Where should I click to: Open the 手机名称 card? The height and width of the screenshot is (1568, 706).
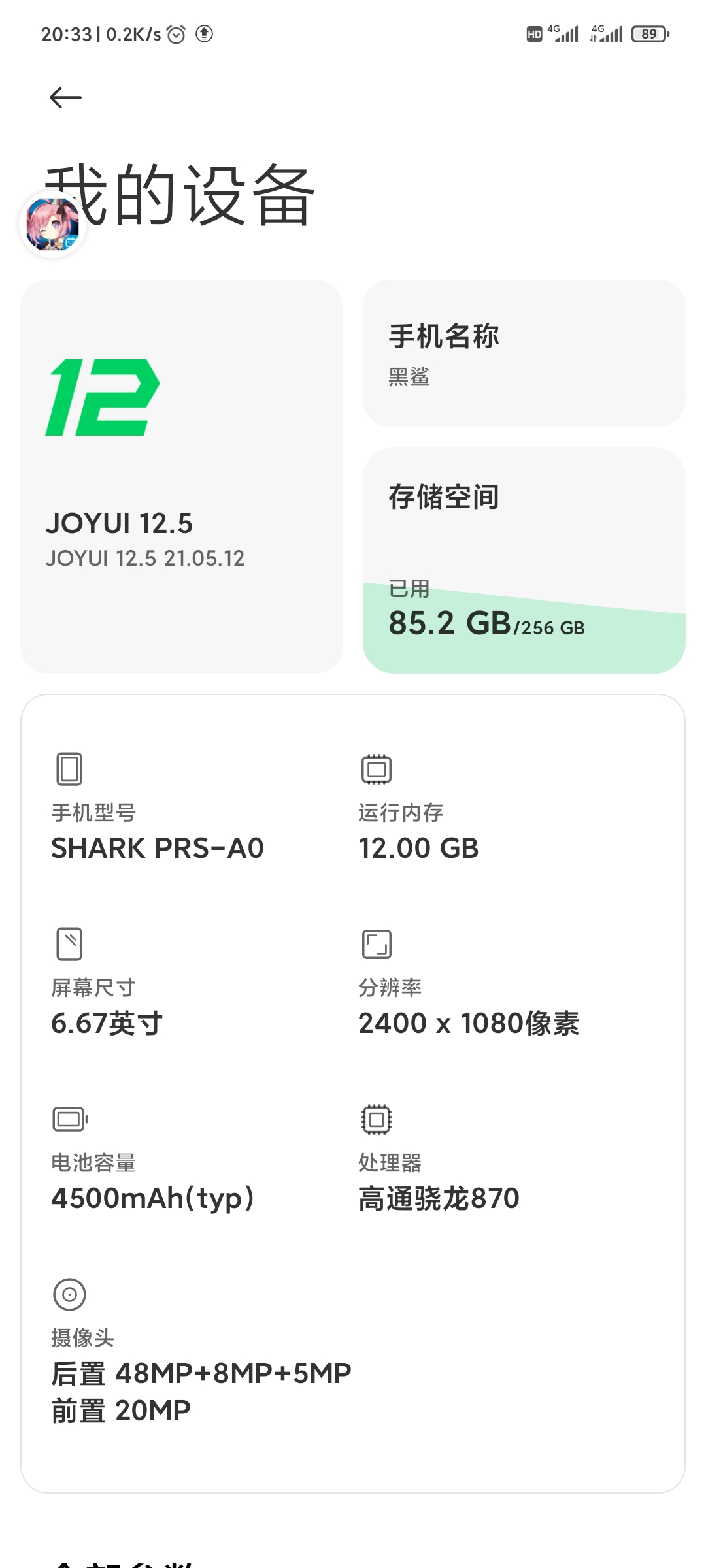pos(524,353)
